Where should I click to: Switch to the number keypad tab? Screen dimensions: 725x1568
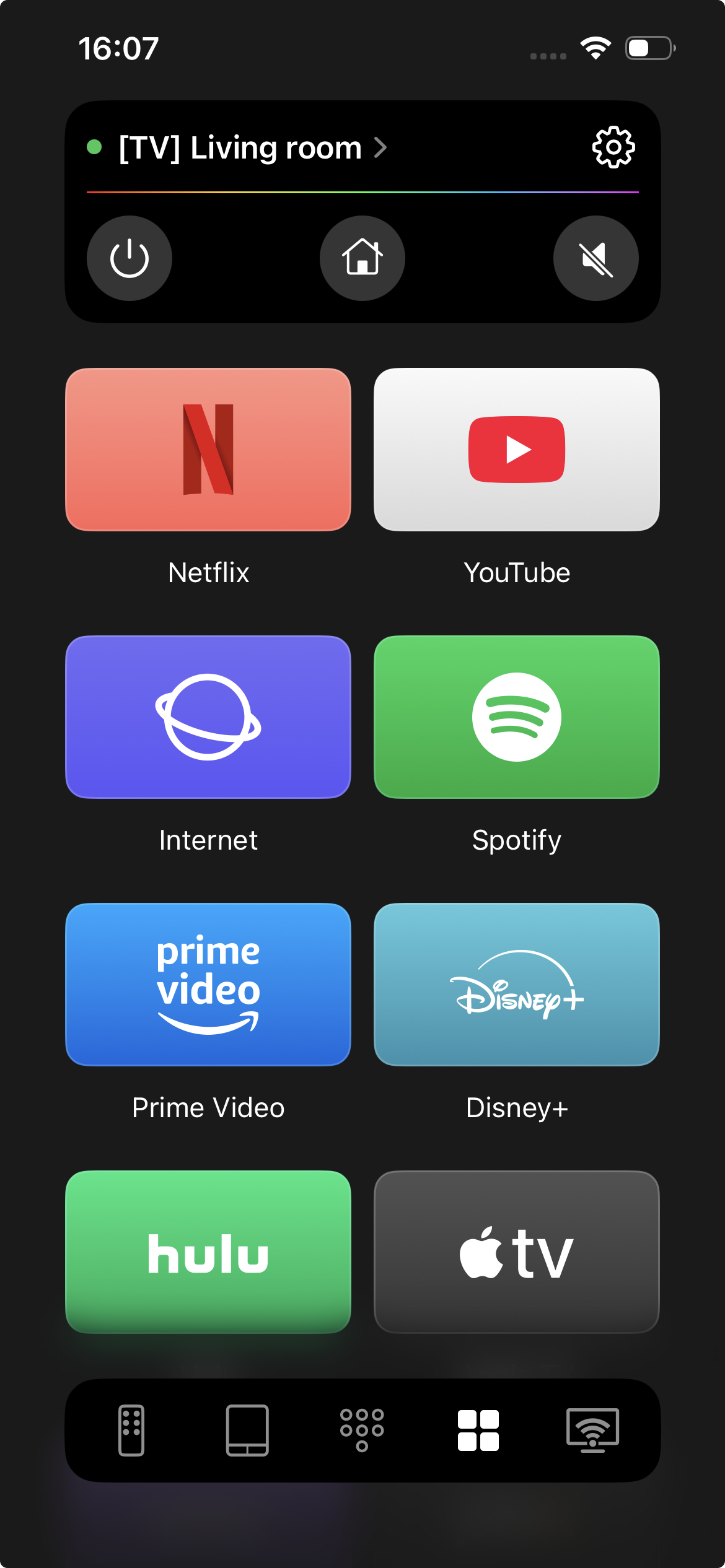coord(362,1431)
